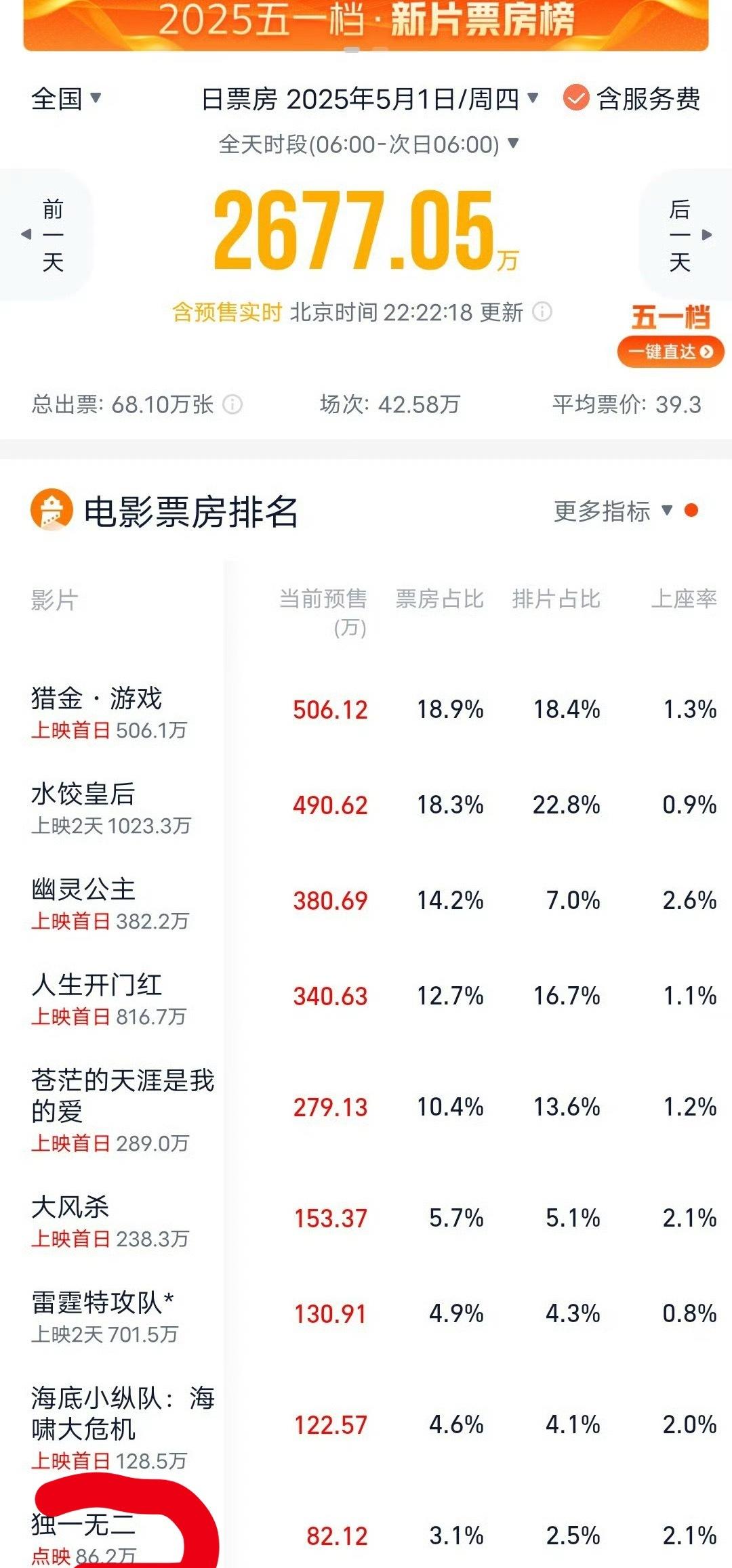The image size is (732, 1568).
Task: Open the 幽灵公主 movie row
Action: coord(366,902)
